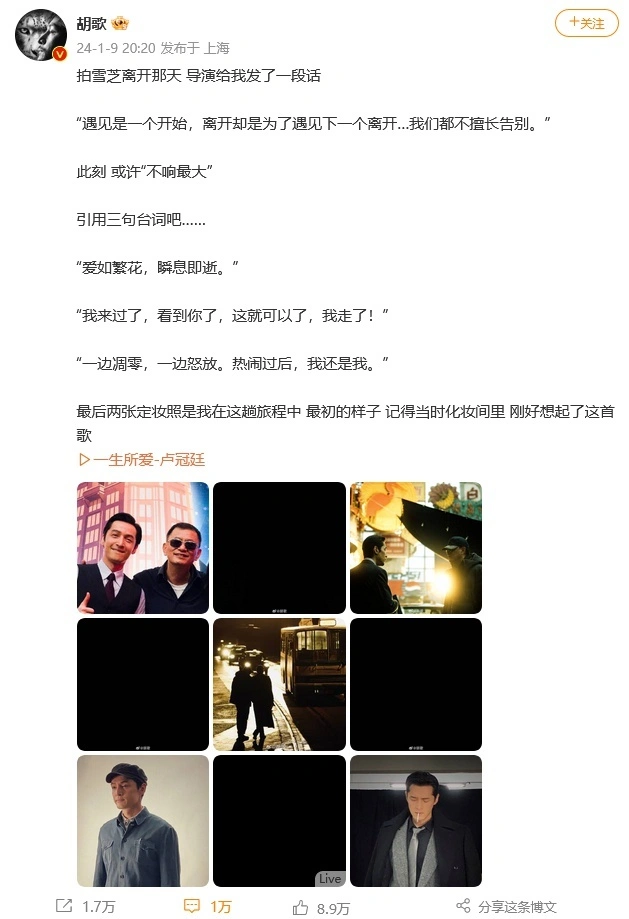Open the Live photo tile

279,820
